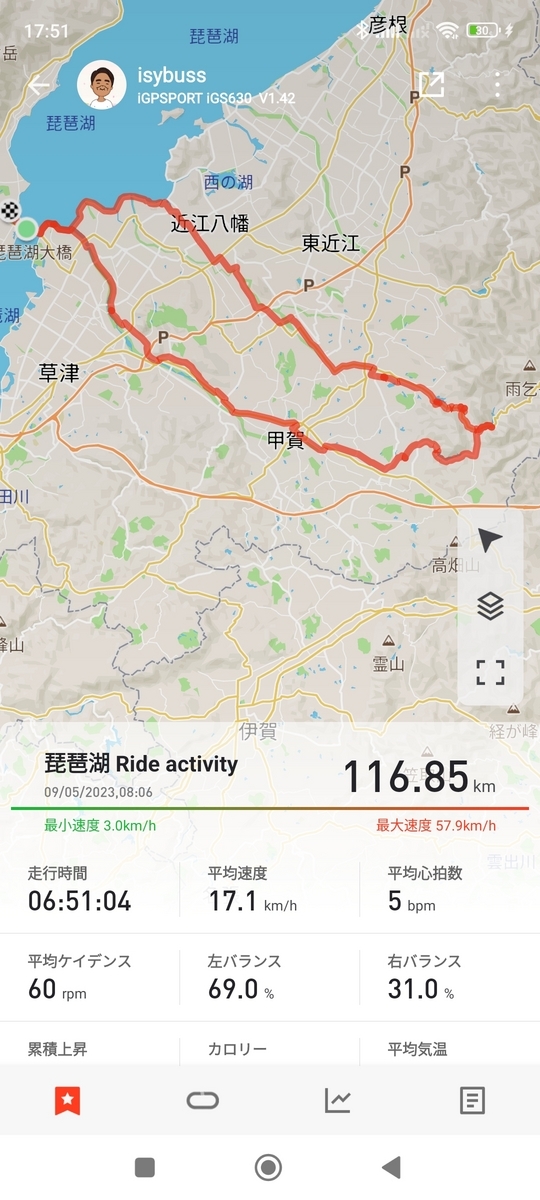Switch to the chart graph tab
The image size is (540, 1200).
click(x=337, y=1101)
